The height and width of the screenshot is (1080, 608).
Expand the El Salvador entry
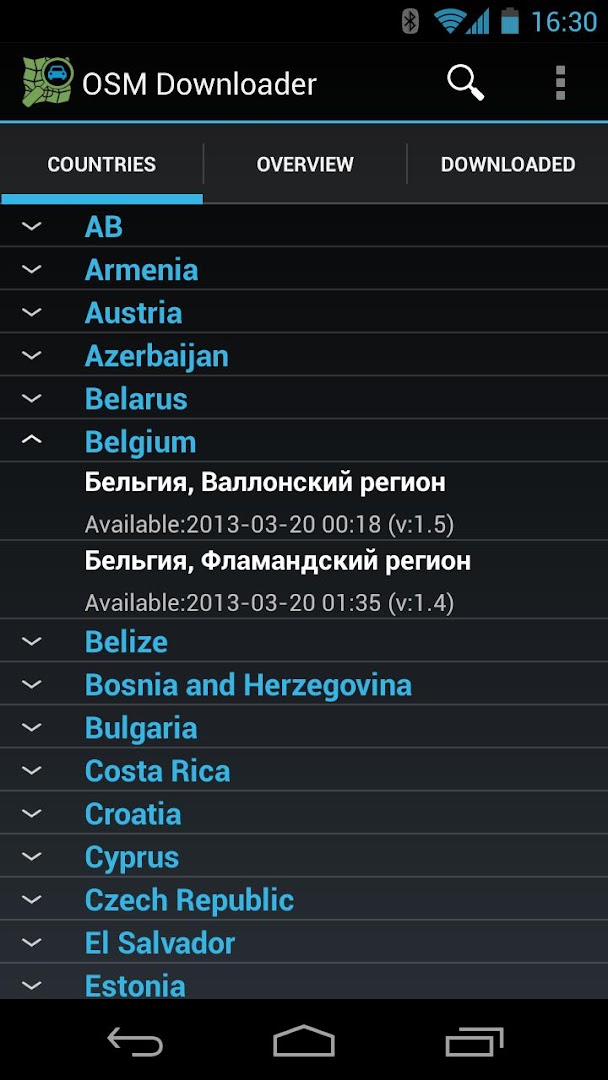click(x=160, y=943)
